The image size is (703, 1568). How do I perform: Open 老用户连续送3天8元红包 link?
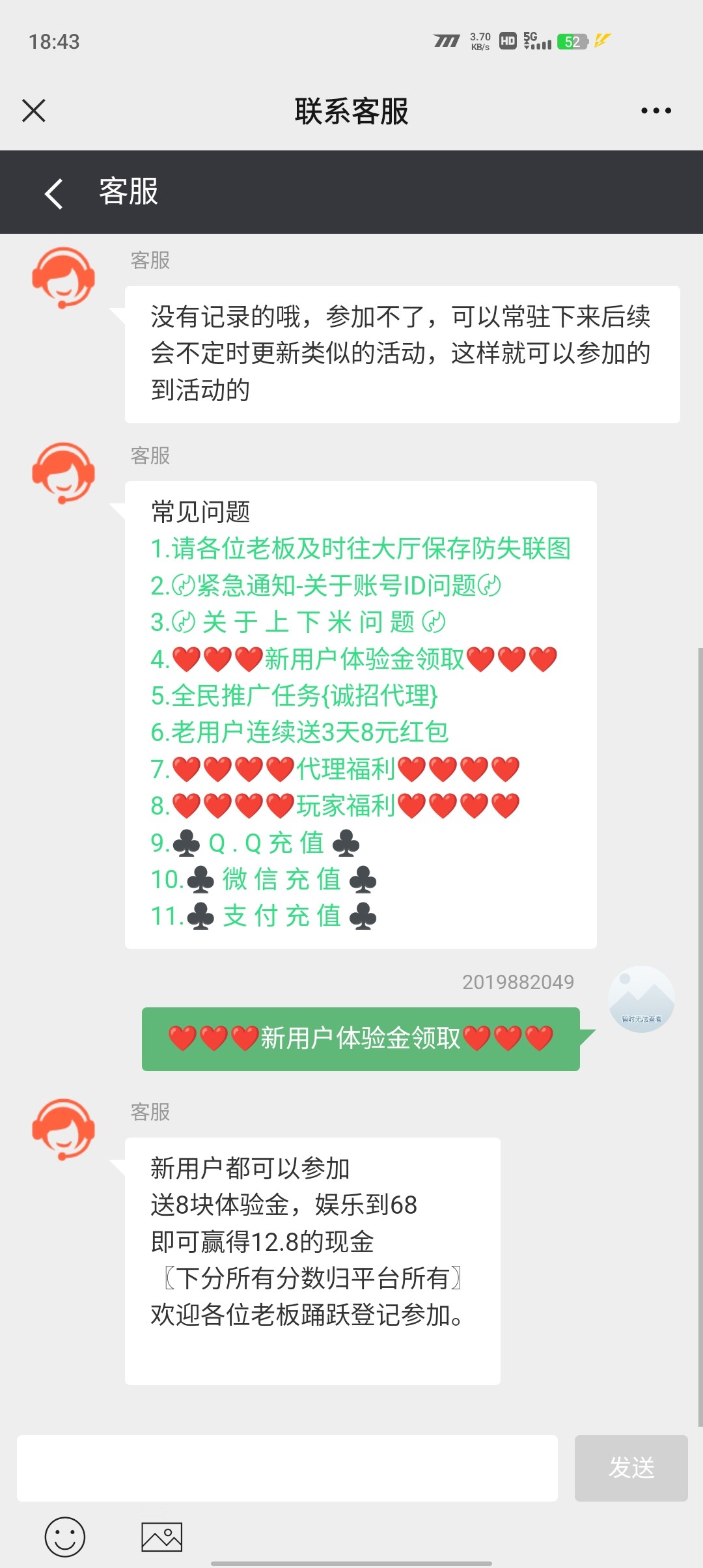point(299,732)
